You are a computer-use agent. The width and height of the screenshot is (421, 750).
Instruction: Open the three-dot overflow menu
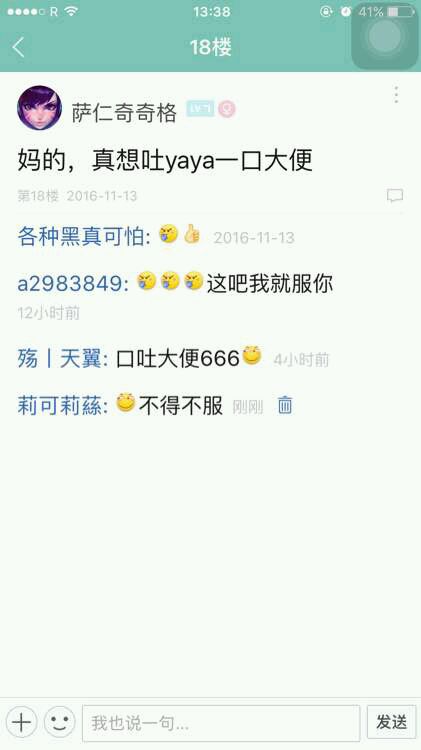coord(396,95)
